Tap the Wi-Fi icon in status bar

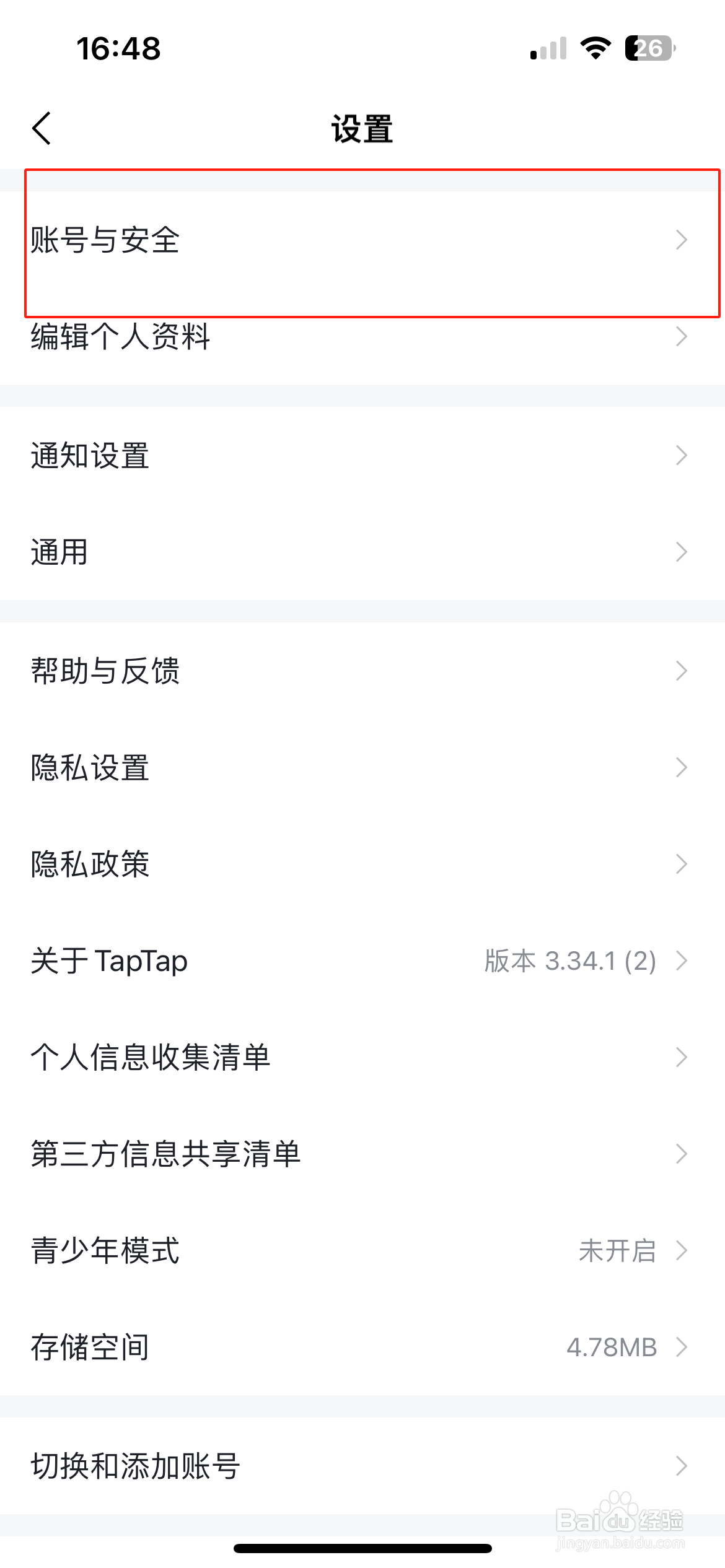[595, 49]
